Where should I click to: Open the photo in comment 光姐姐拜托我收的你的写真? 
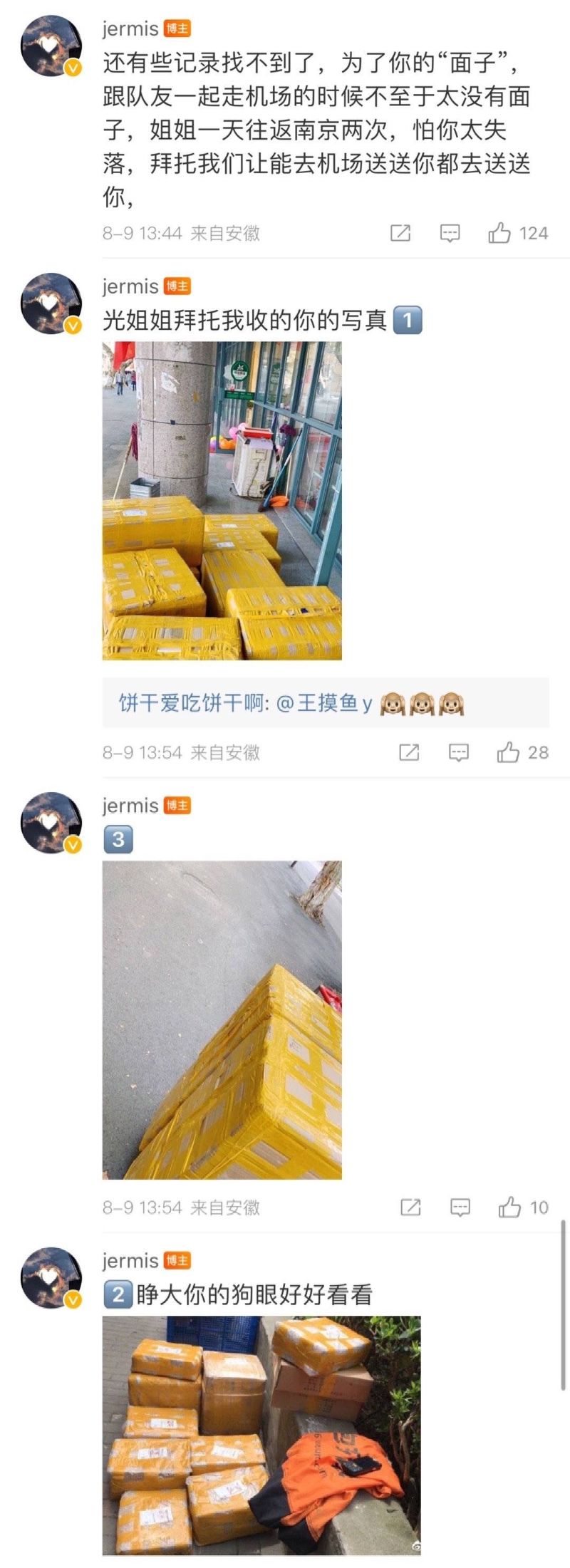[222, 501]
